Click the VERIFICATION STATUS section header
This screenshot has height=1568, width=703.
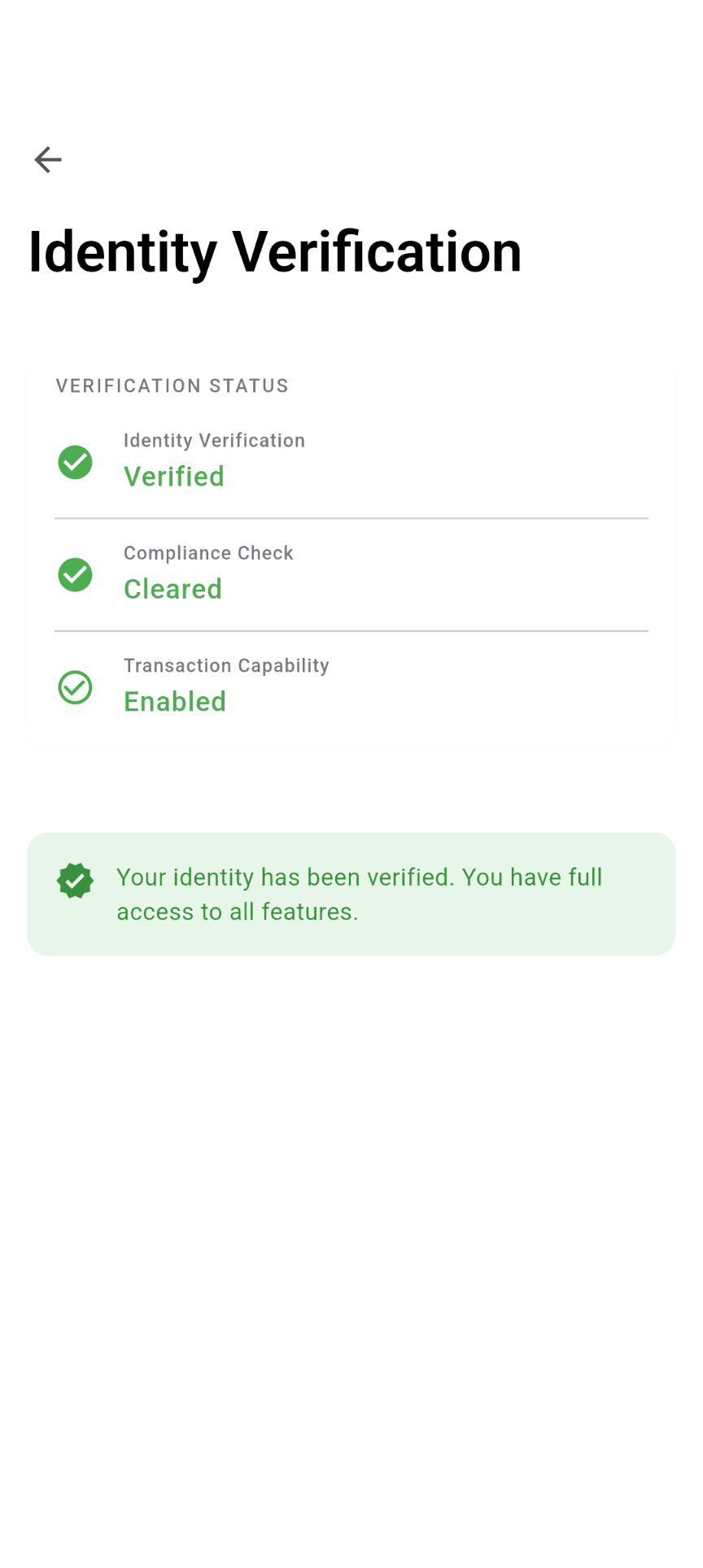172,385
